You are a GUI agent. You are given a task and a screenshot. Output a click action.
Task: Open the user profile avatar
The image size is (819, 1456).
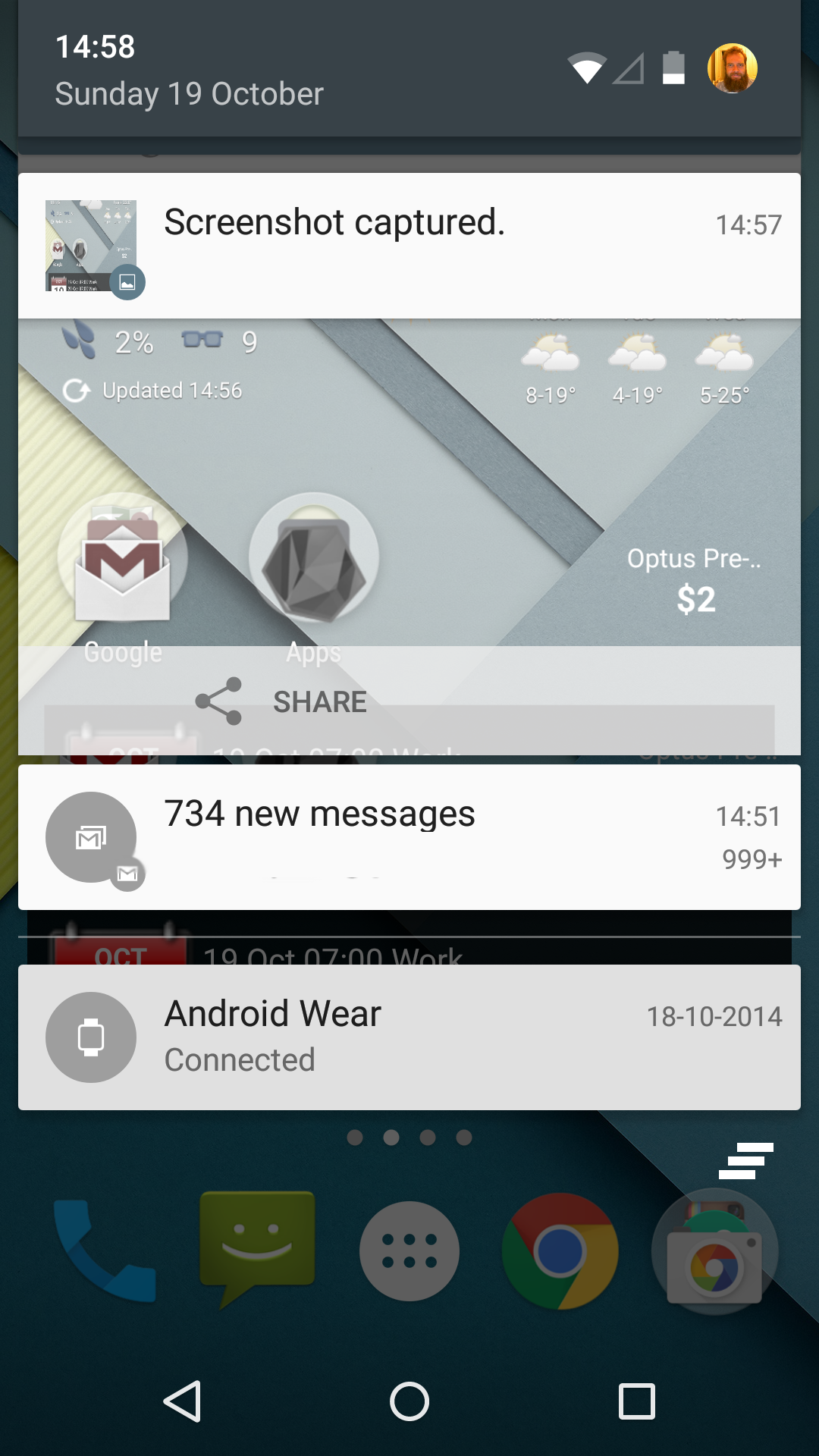pos(732,68)
